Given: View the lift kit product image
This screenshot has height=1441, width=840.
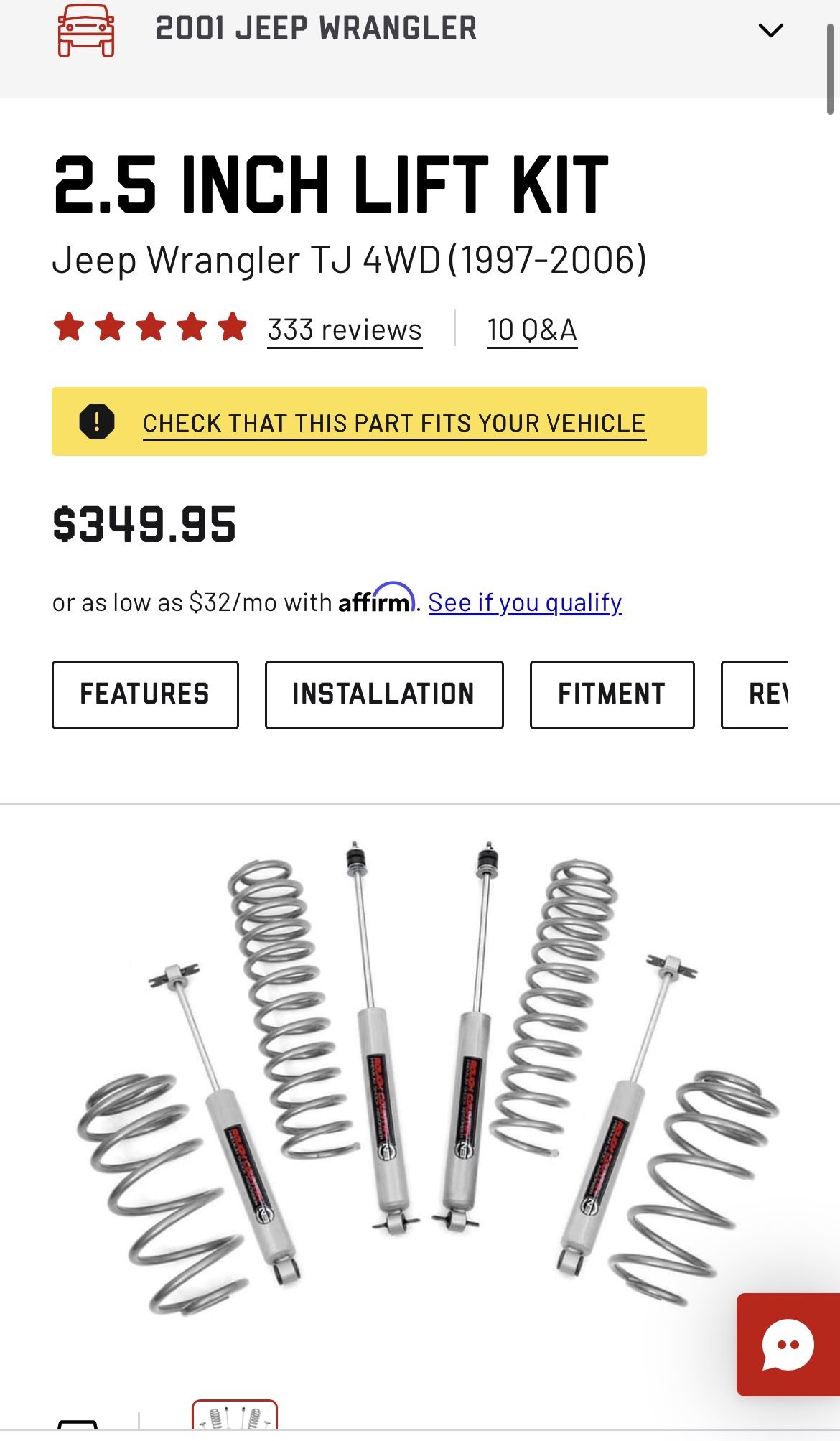Looking at the screenshot, I should [427, 1073].
